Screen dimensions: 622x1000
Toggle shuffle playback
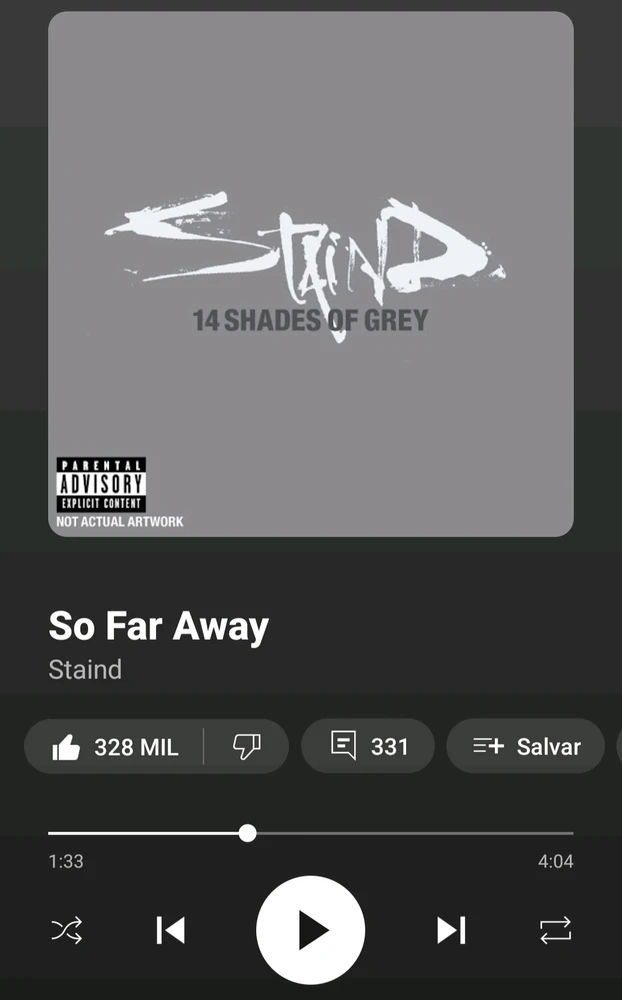[66, 931]
